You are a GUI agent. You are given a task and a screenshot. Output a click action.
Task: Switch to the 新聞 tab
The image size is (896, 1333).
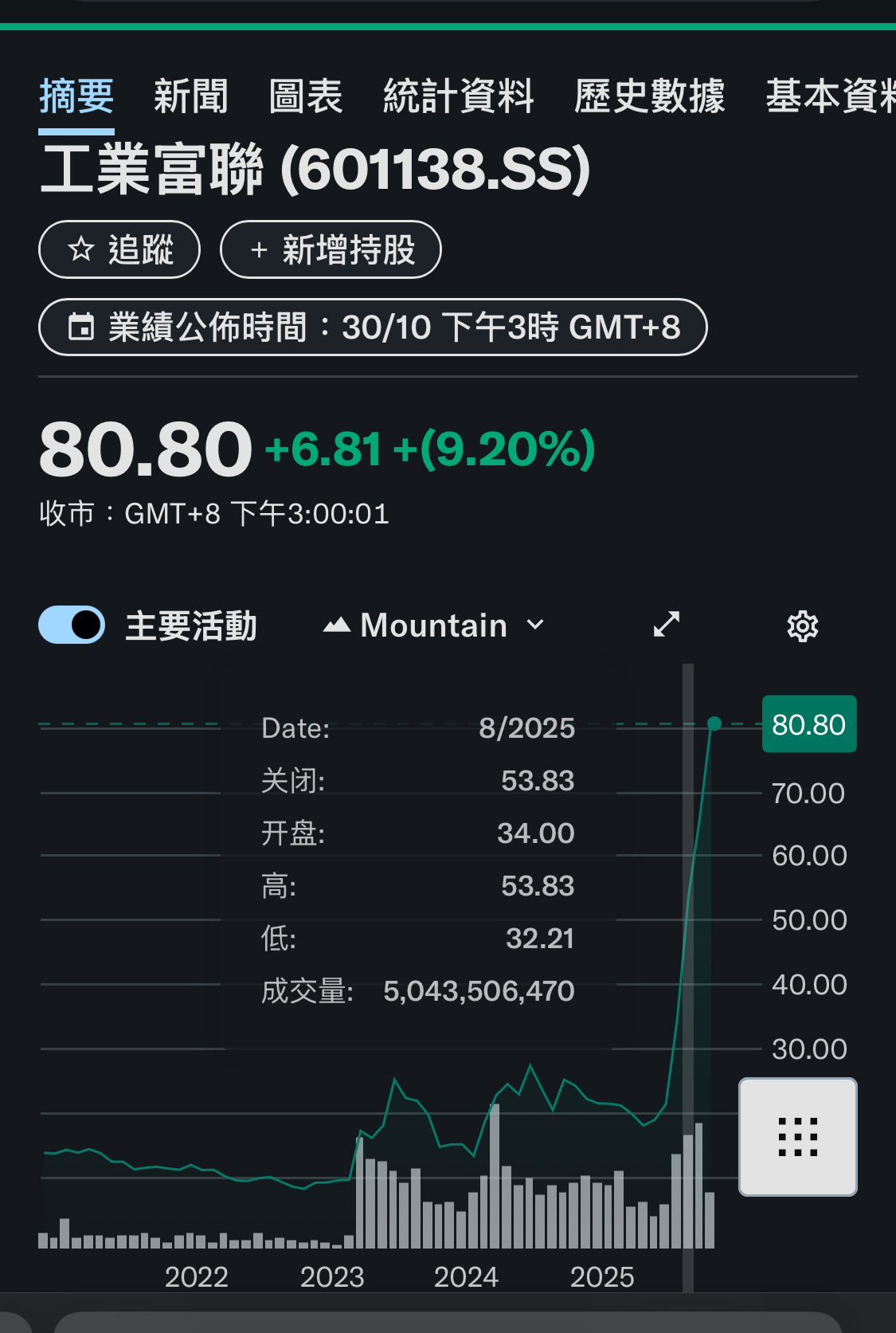click(x=190, y=96)
